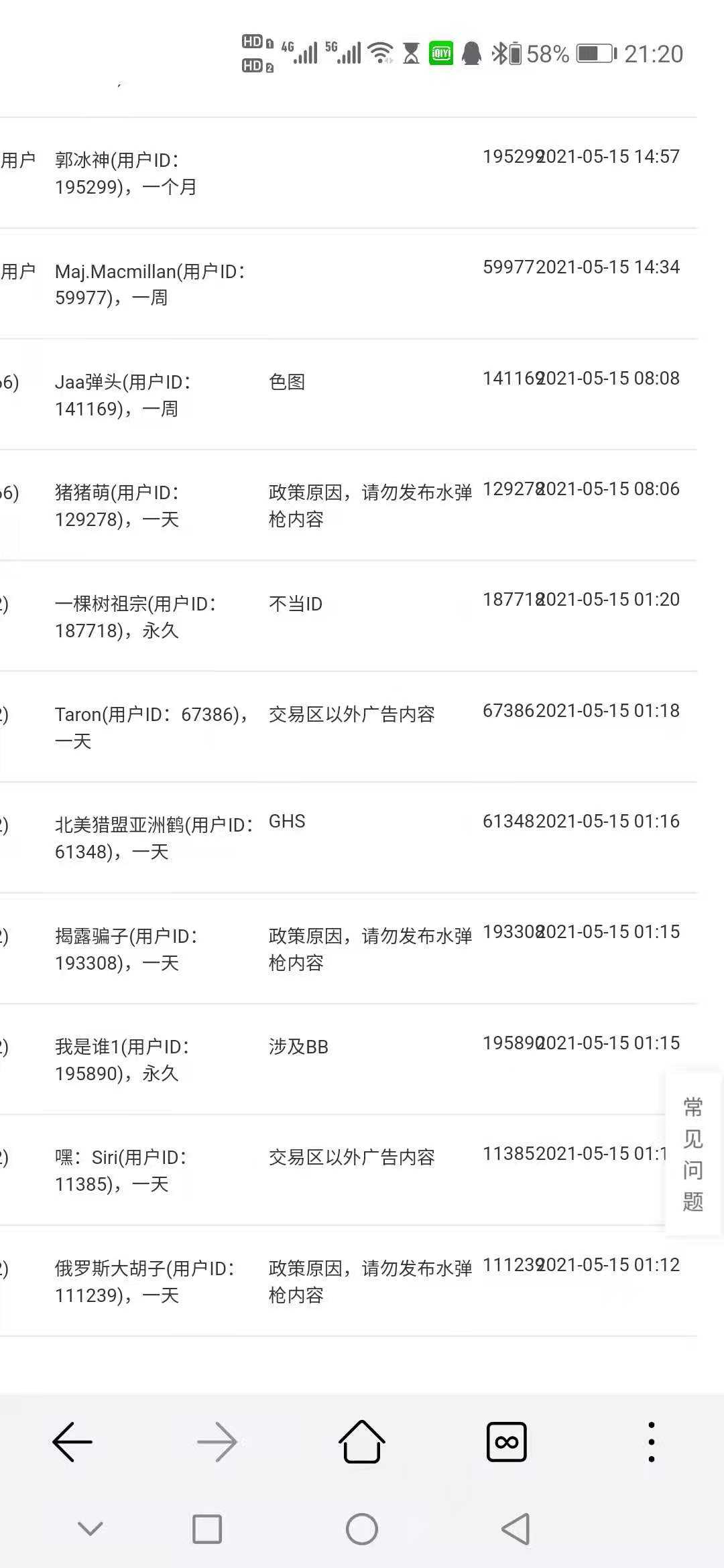Open the browser home page
The height and width of the screenshot is (1568, 724).
point(362,1441)
